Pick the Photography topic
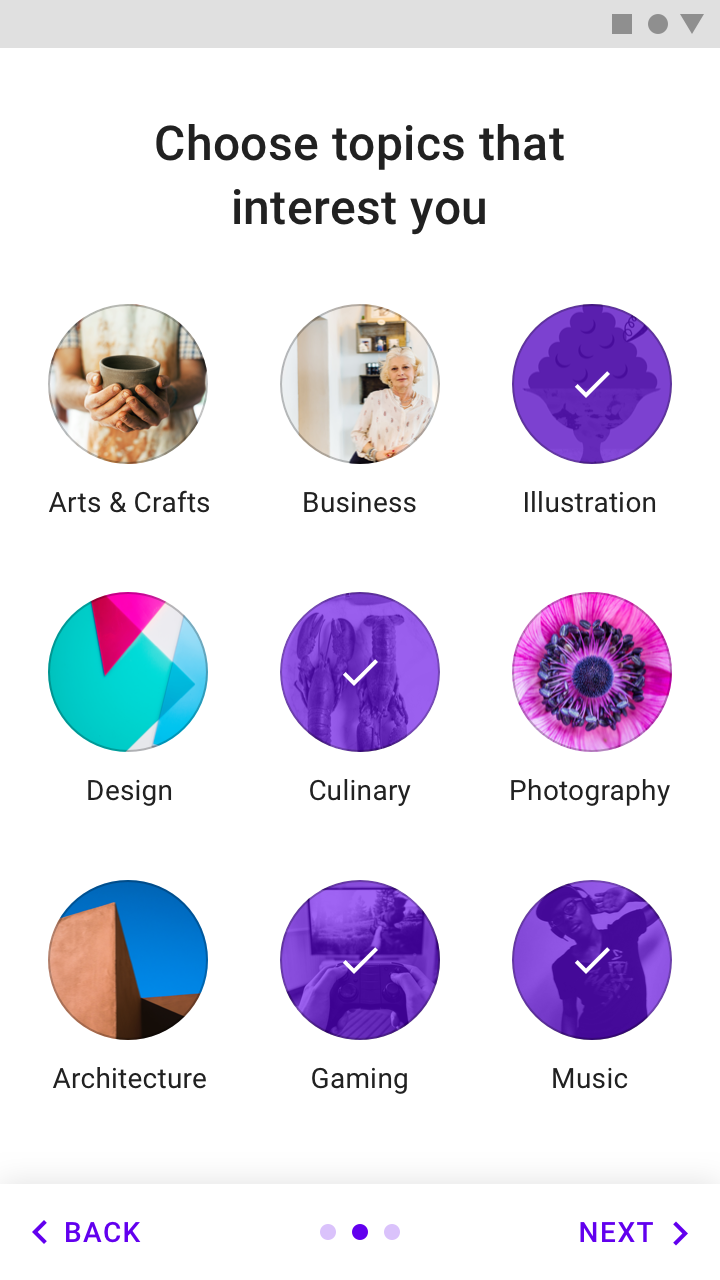Screen dimensions: 720x1280 point(592,672)
